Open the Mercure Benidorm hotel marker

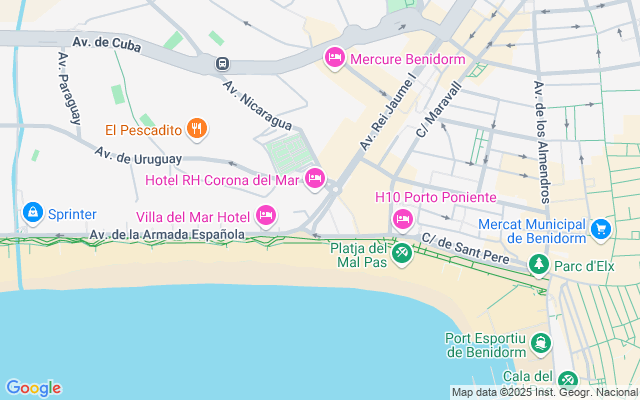point(335,58)
